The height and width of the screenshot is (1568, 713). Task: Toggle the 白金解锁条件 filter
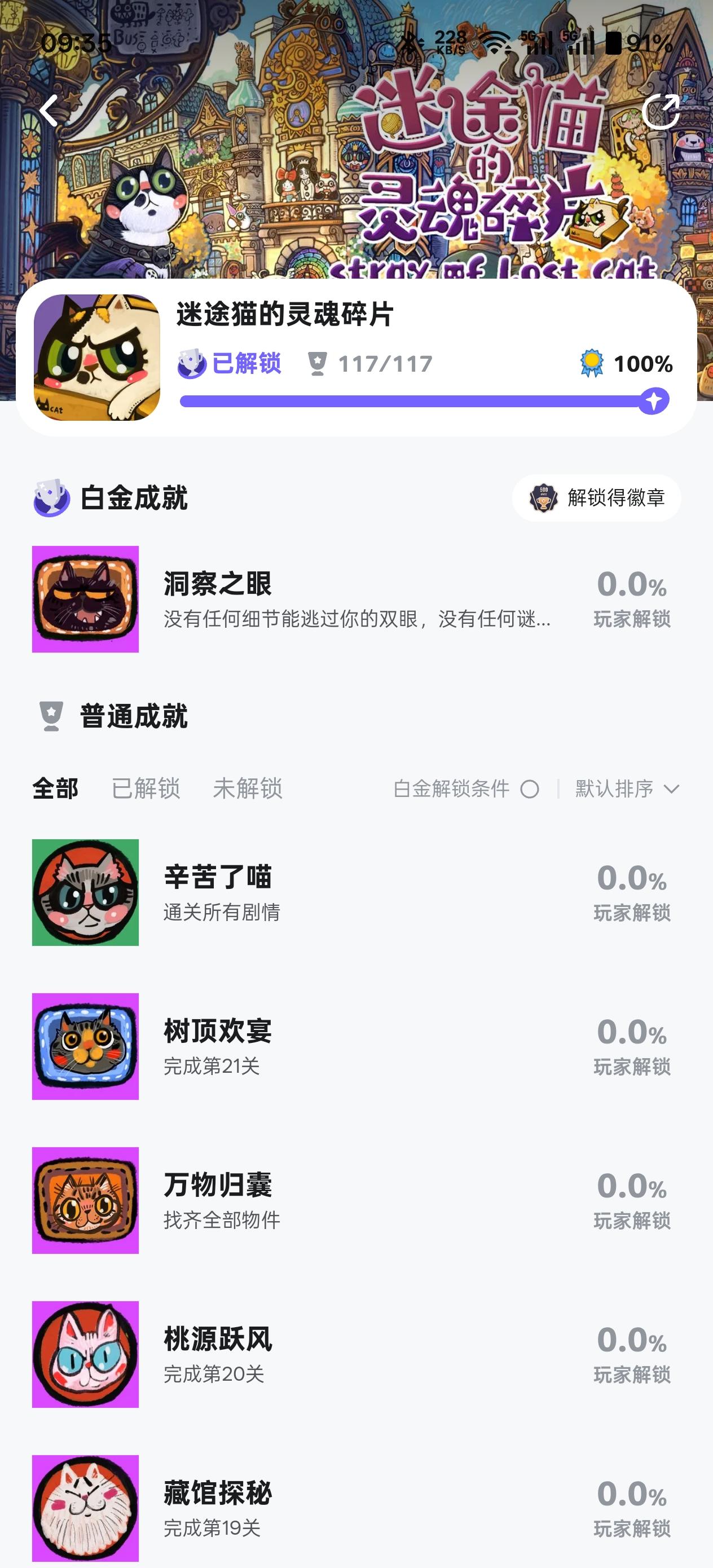(x=529, y=790)
